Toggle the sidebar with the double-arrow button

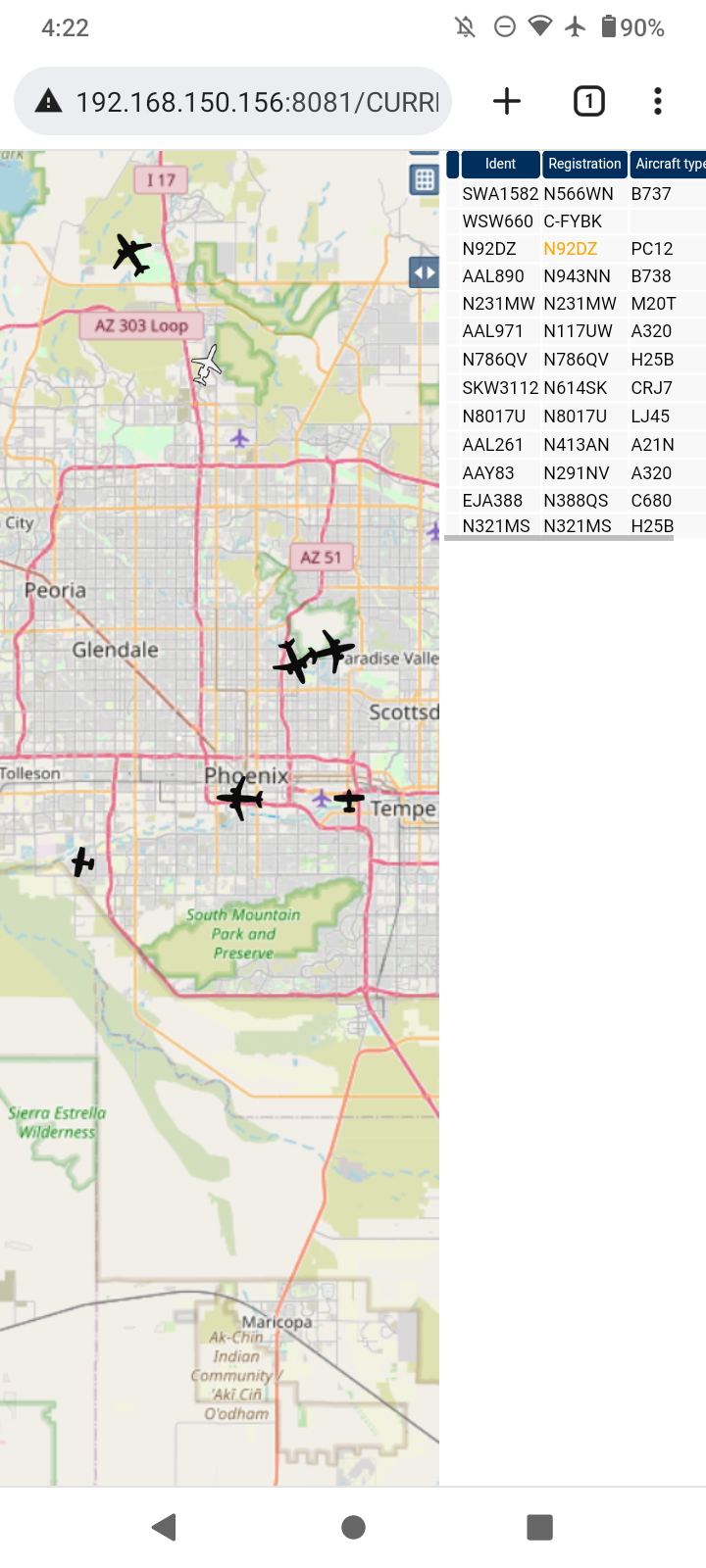(x=425, y=272)
